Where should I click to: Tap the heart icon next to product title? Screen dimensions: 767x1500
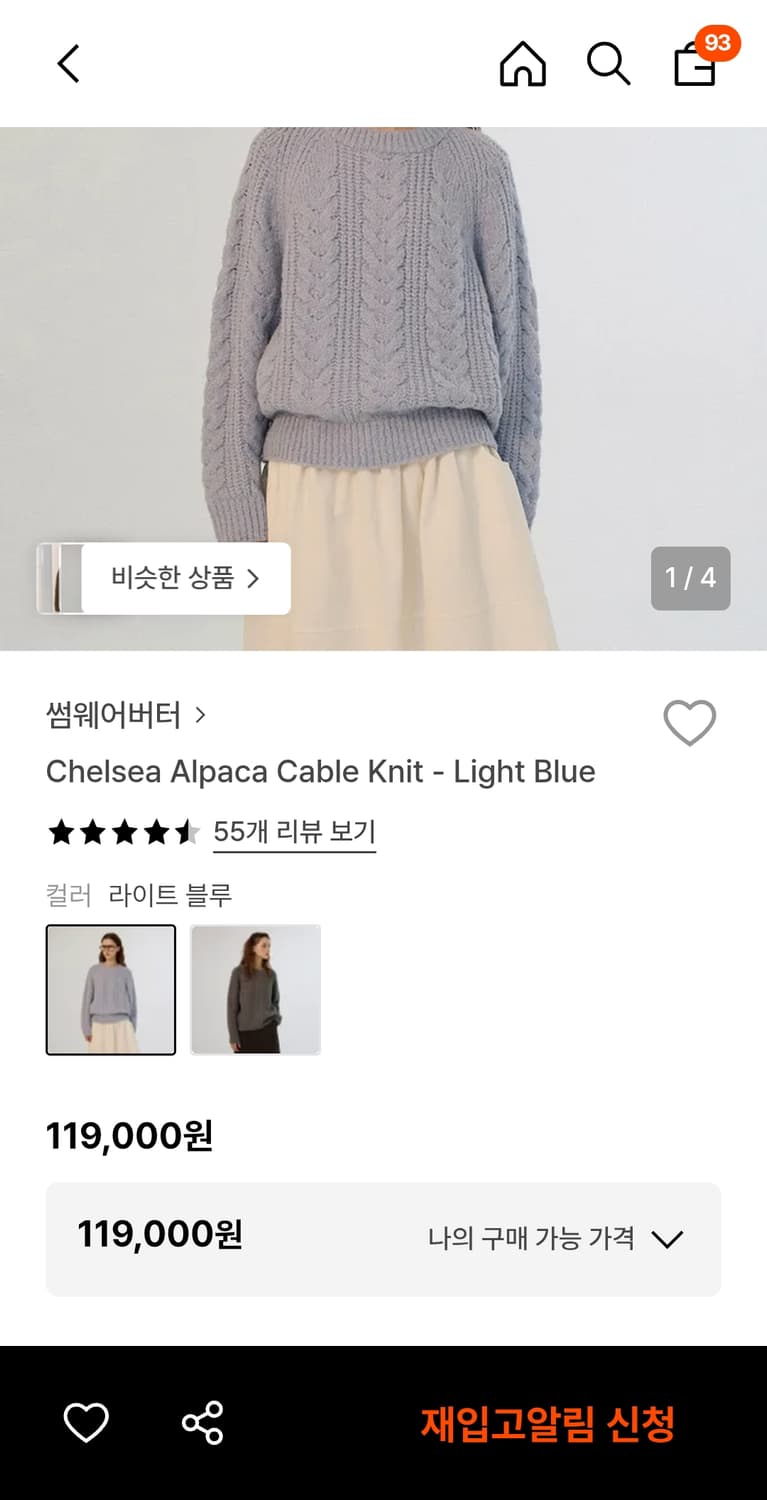tap(691, 722)
